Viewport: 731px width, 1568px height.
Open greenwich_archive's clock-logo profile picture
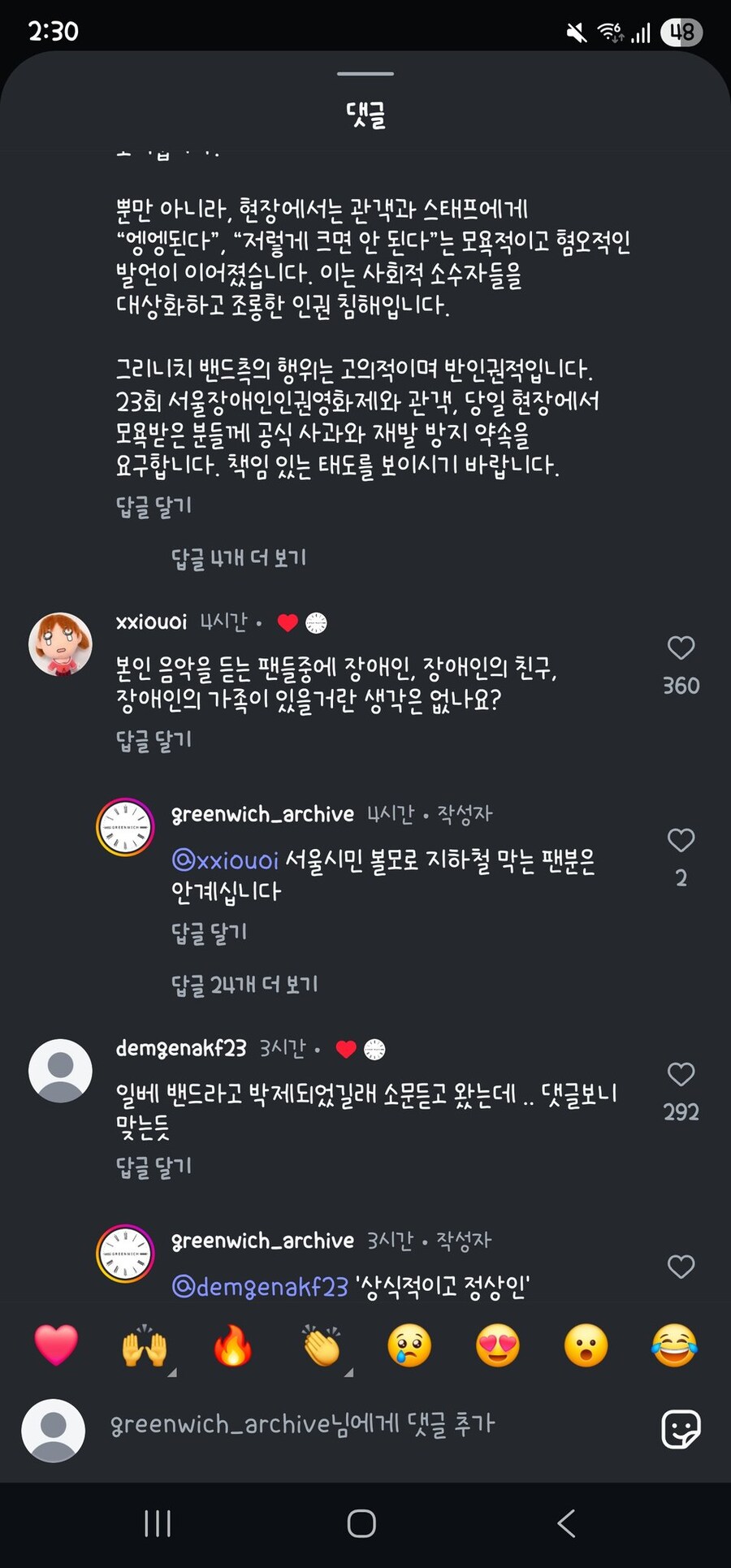[x=125, y=826]
